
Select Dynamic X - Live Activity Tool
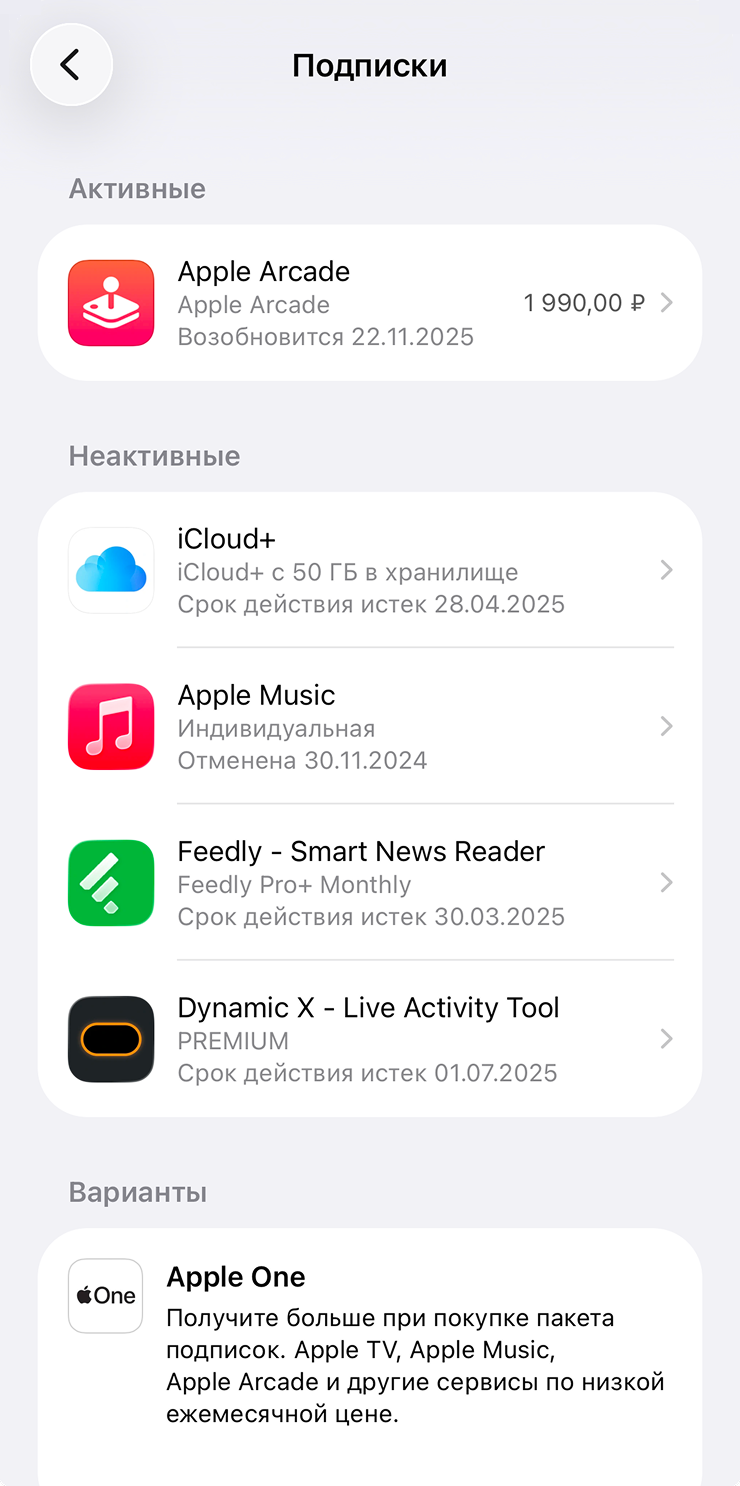pos(369,1039)
